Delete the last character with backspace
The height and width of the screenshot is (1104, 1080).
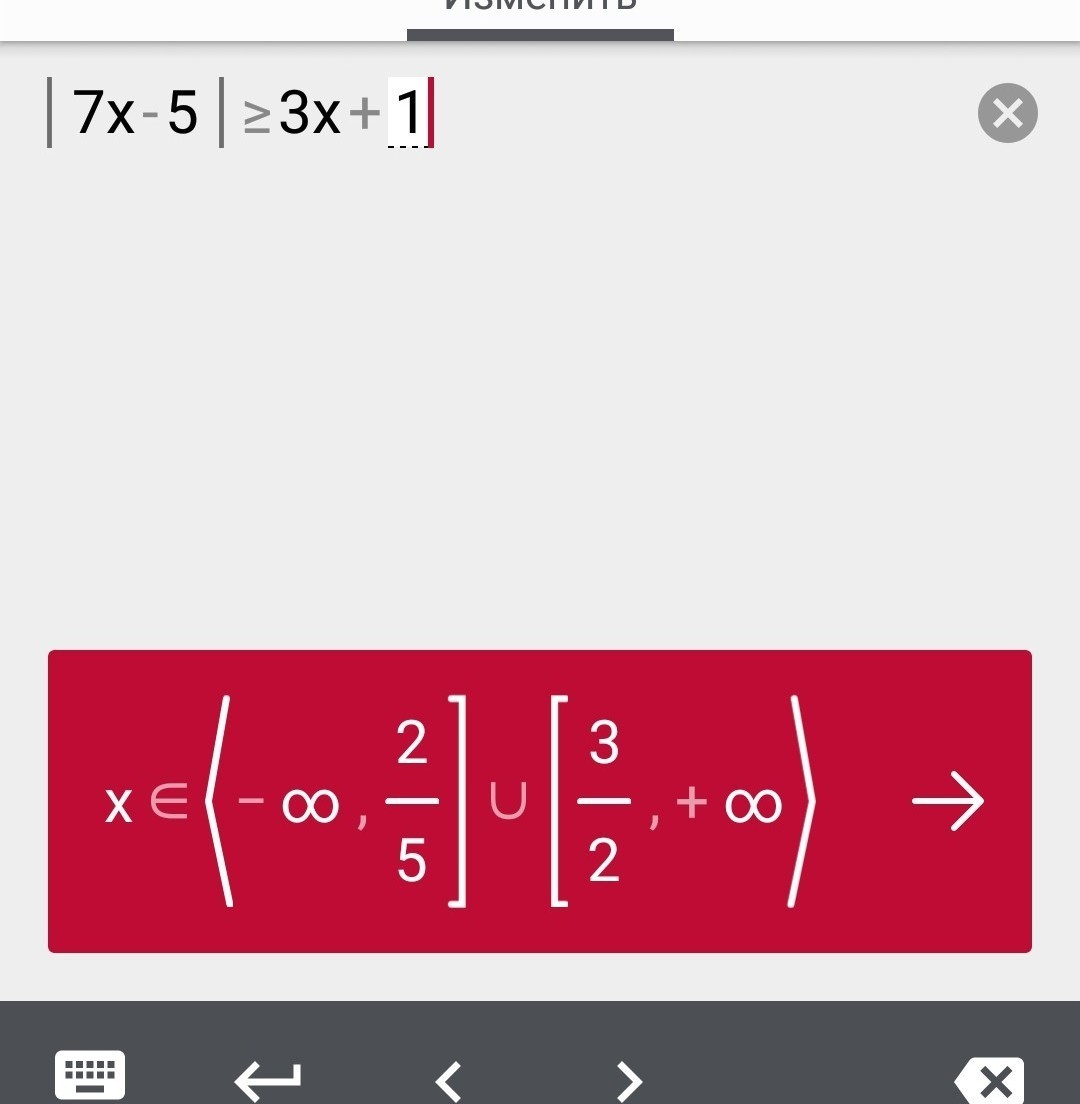990,1080
